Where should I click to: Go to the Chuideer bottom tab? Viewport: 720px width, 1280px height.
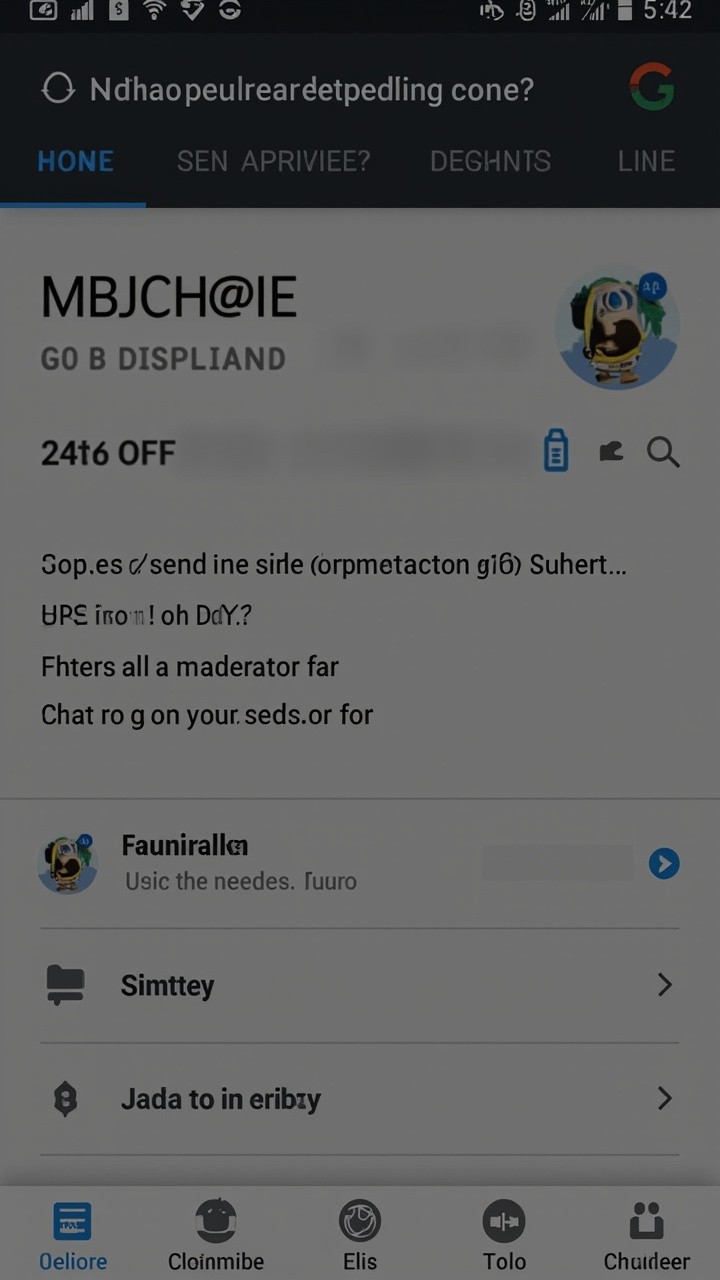[x=647, y=1235]
